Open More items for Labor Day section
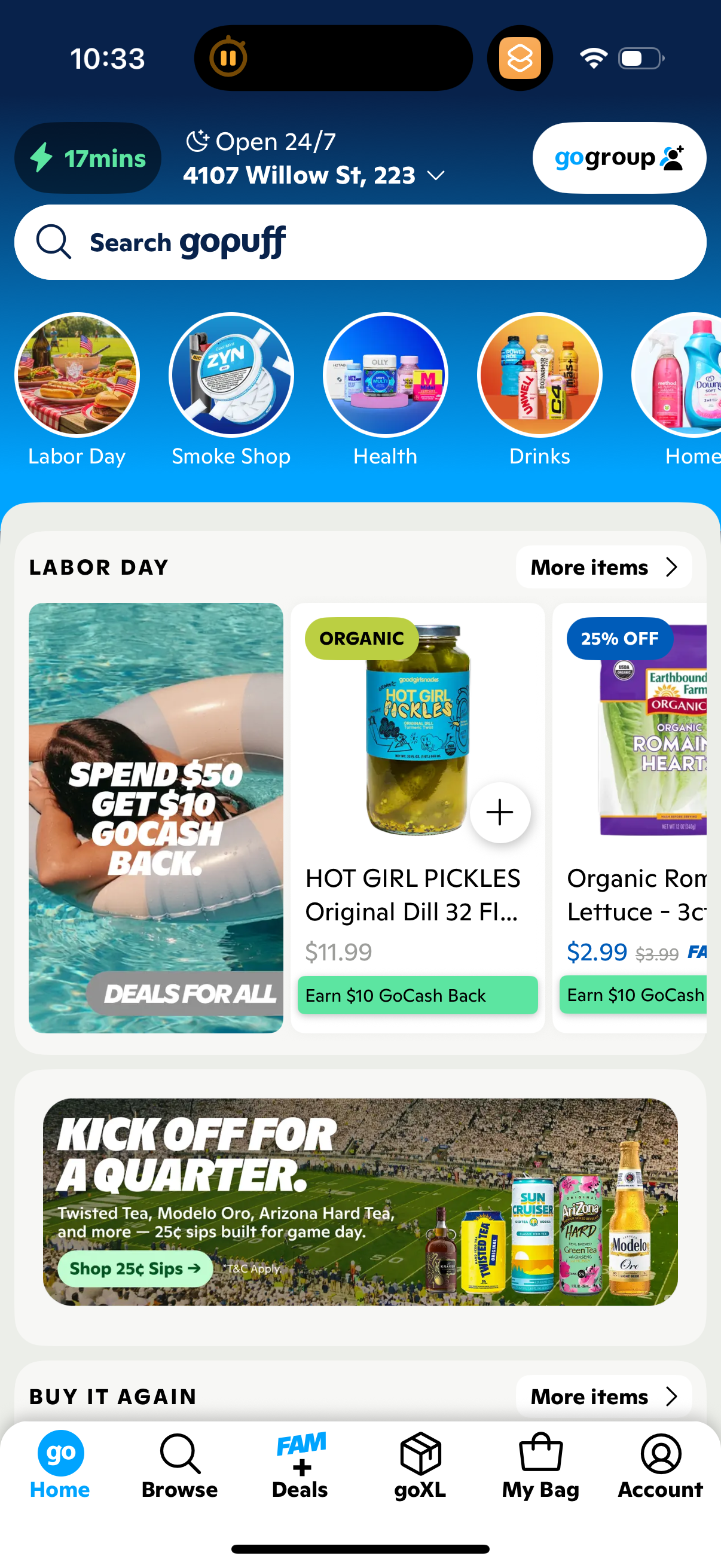721x1568 pixels. 603,567
